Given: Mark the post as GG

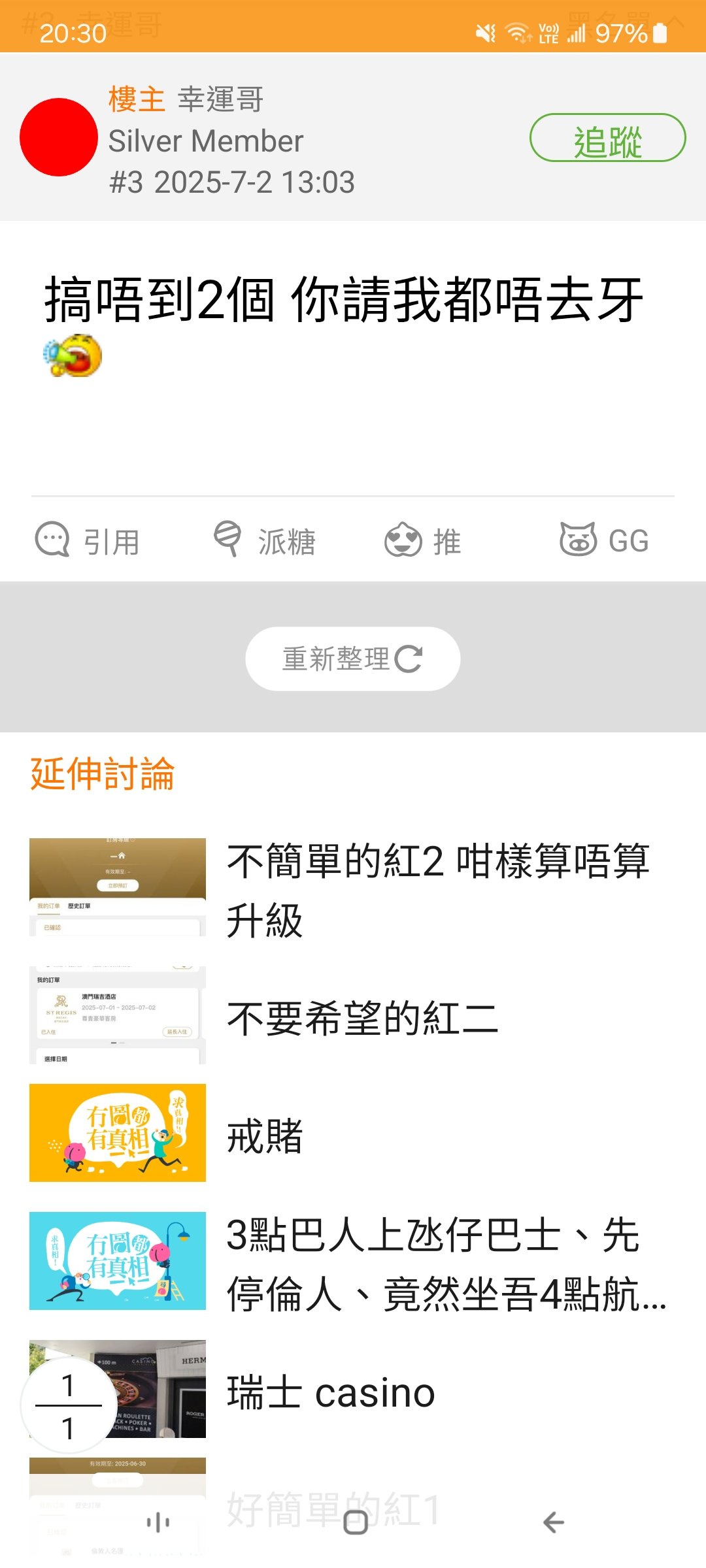Looking at the screenshot, I should coord(604,541).
